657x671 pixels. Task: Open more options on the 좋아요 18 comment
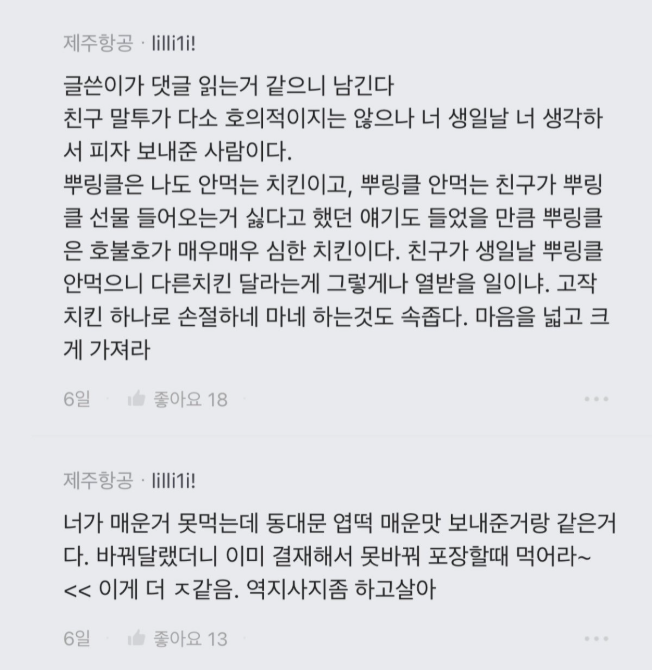click(596, 399)
